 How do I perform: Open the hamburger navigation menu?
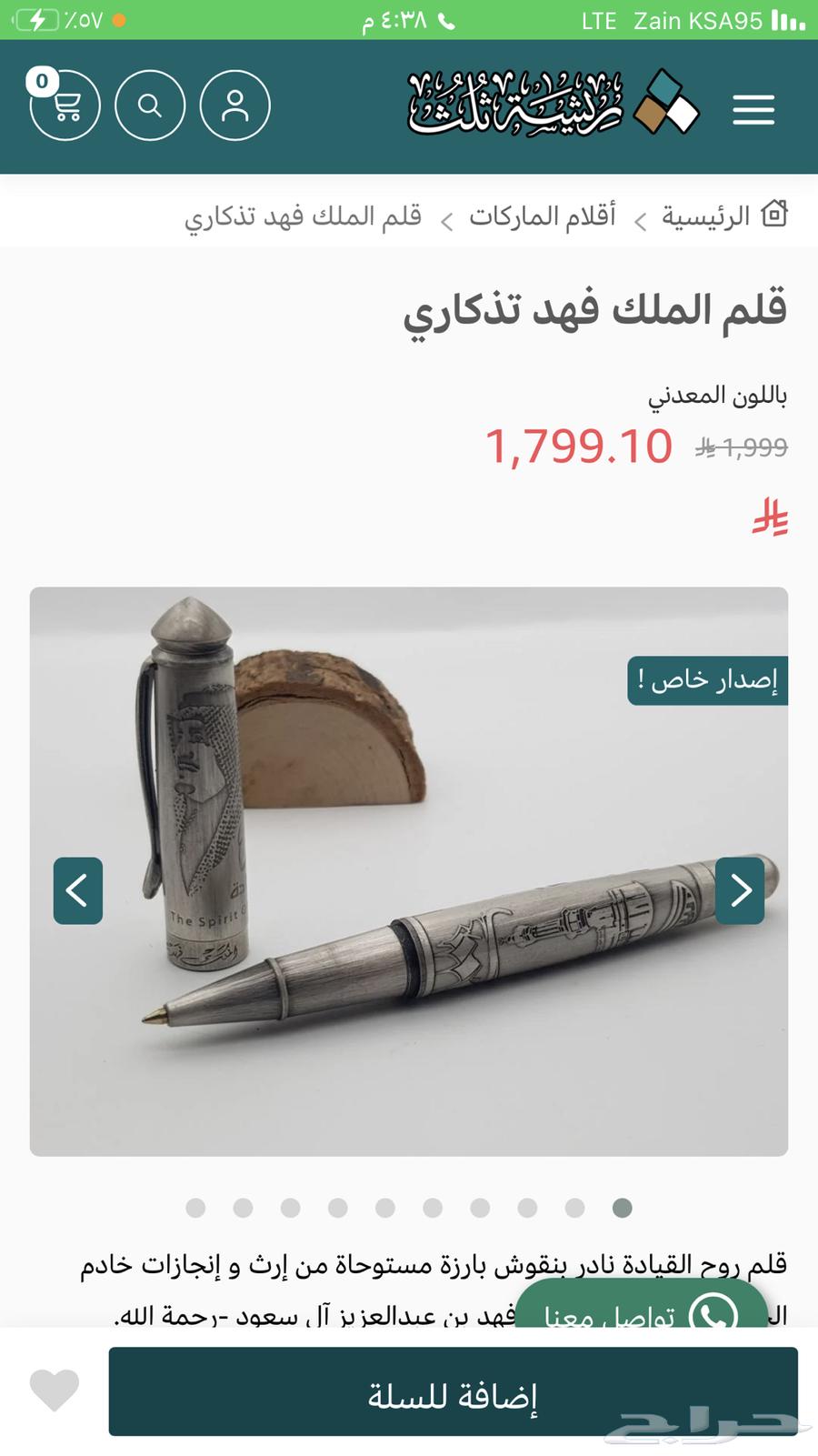coord(753,109)
